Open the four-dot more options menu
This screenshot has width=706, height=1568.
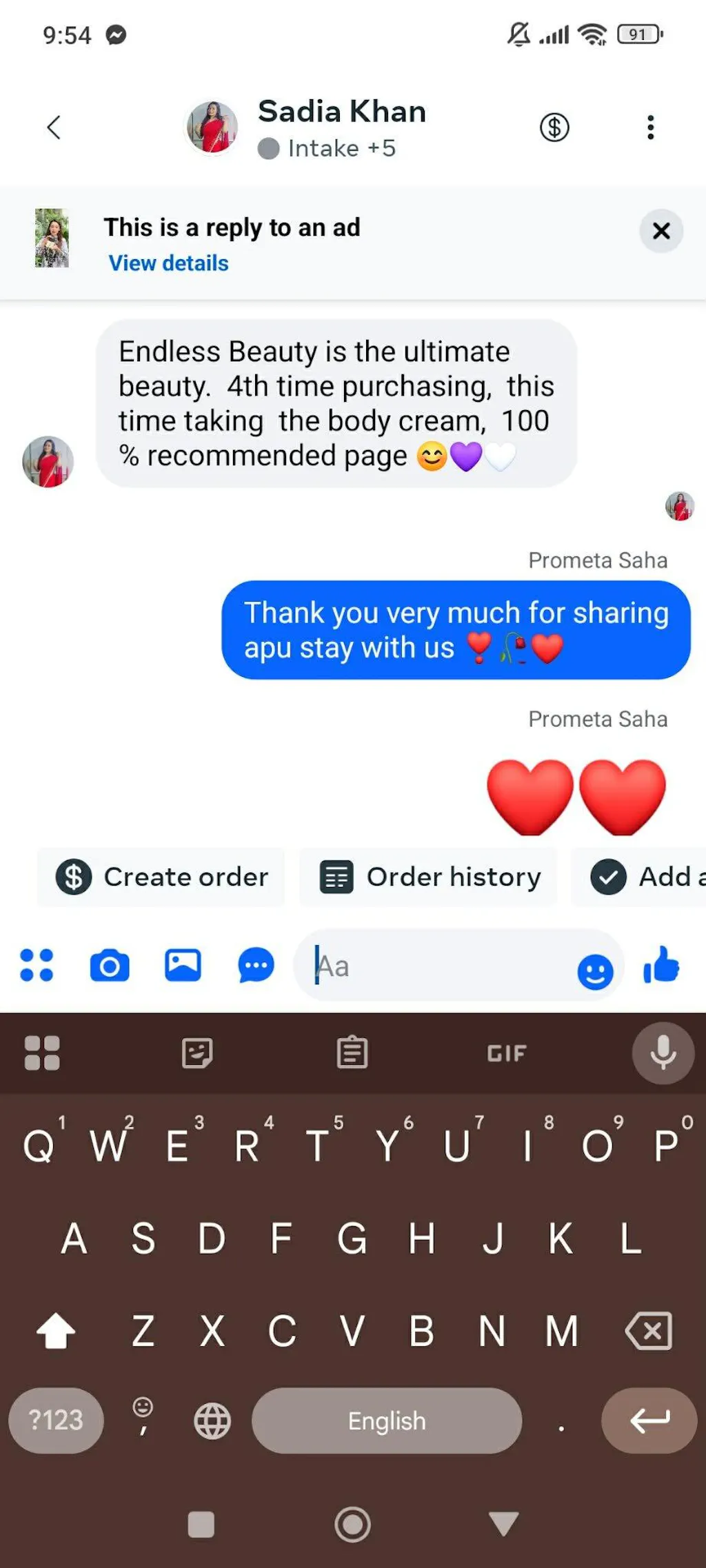coord(37,966)
